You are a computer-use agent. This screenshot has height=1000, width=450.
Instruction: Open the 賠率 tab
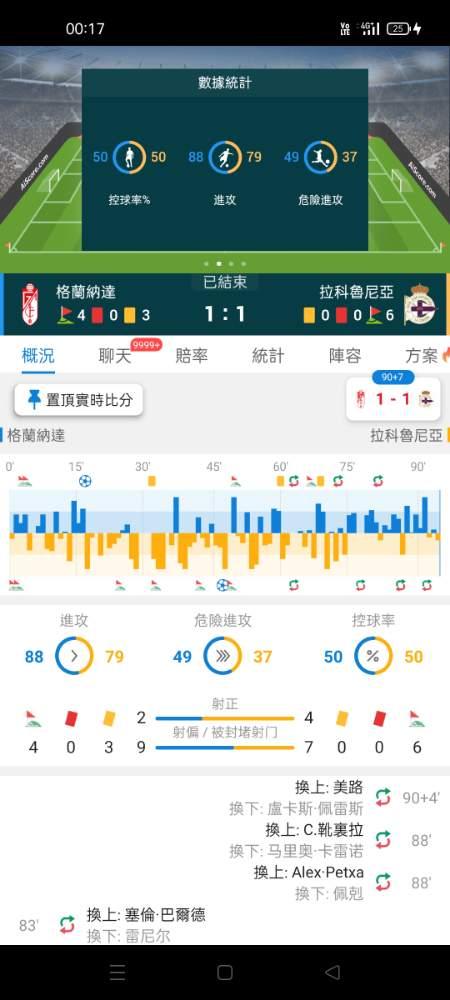point(192,356)
